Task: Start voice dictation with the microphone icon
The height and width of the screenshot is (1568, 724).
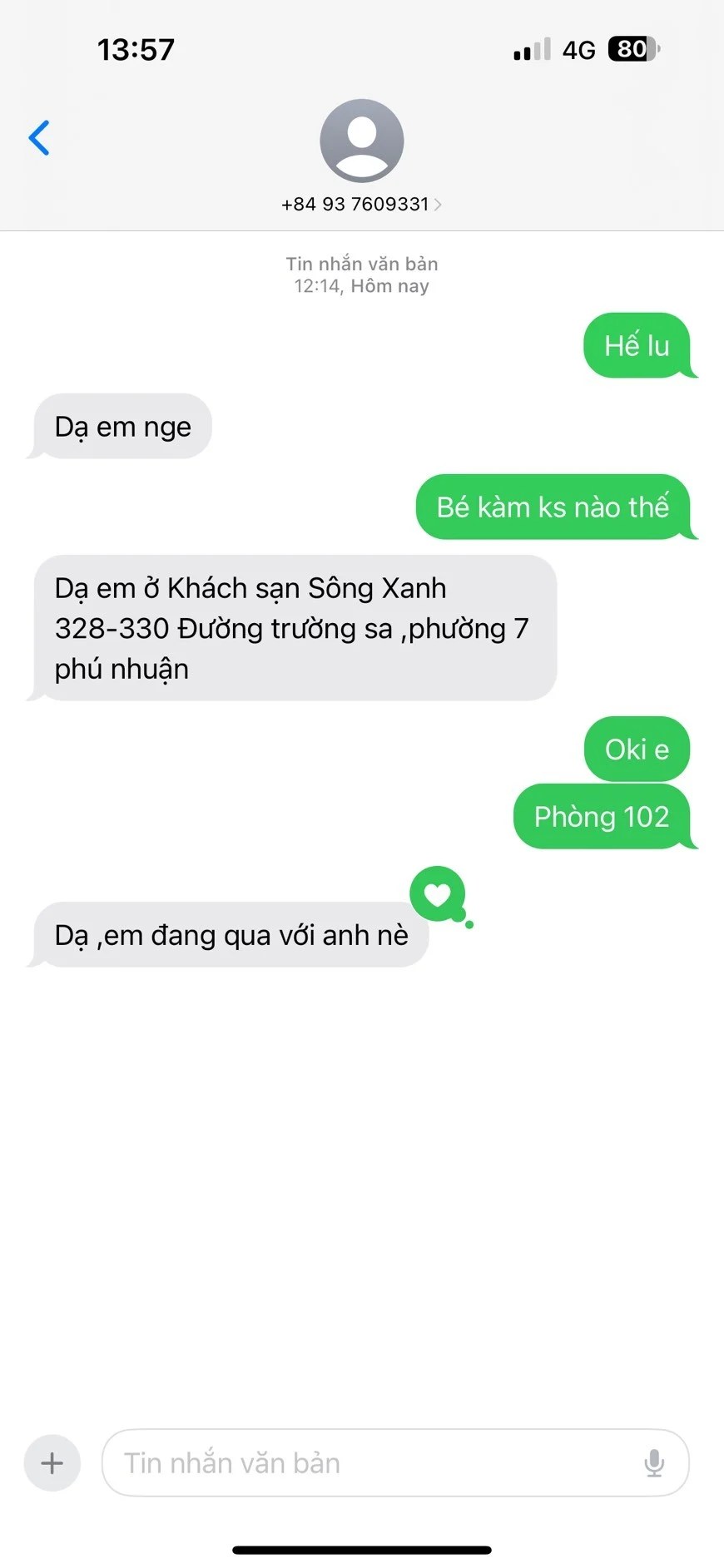Action: pyautogui.click(x=654, y=1463)
